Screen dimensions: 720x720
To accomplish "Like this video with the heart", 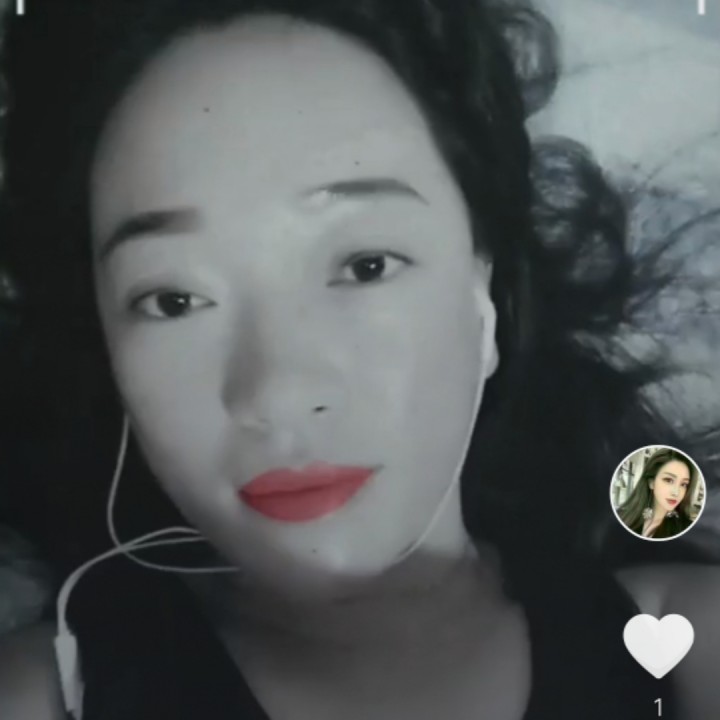I will pyautogui.click(x=658, y=643).
